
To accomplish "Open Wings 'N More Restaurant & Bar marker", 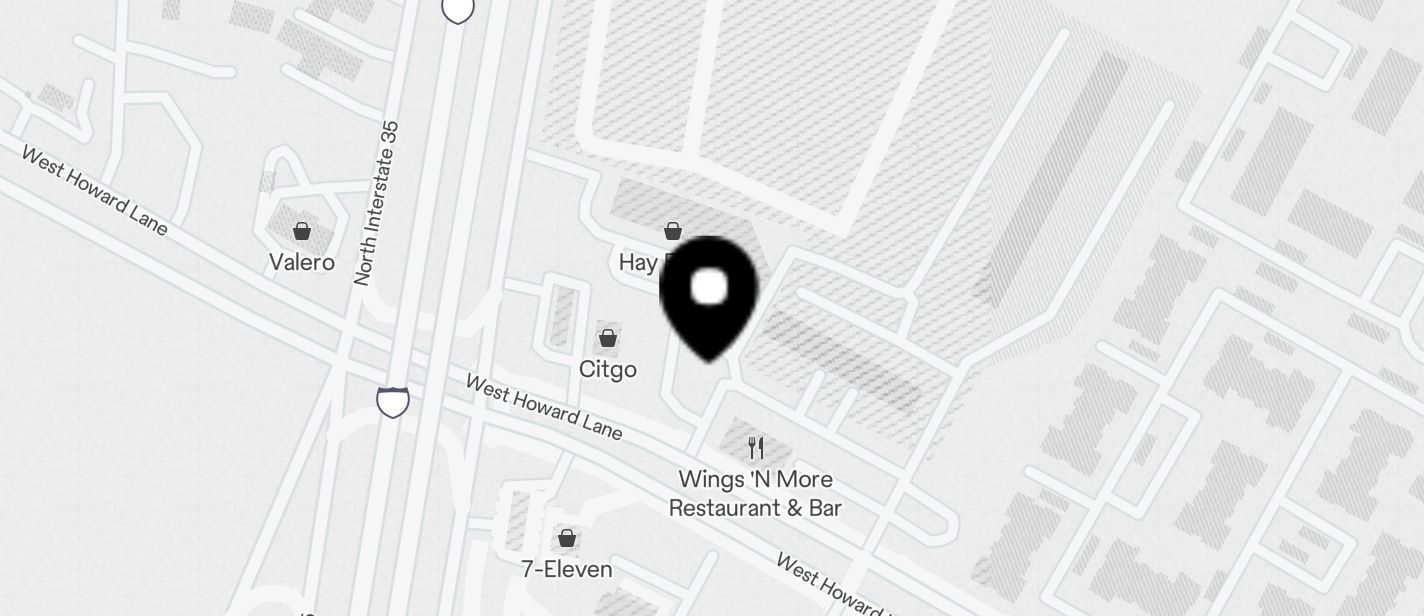I will point(756,448).
